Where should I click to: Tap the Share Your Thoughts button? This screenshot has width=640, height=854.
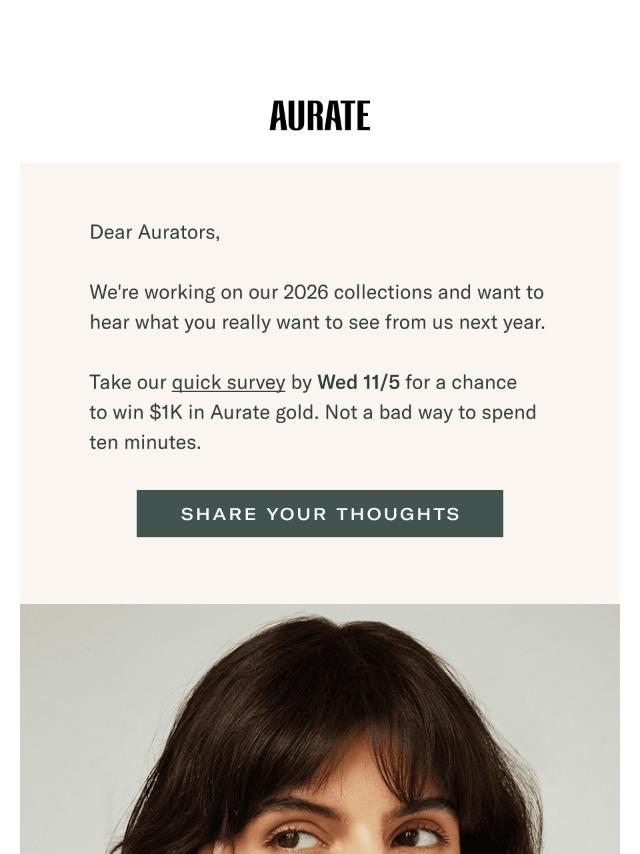(x=320, y=514)
